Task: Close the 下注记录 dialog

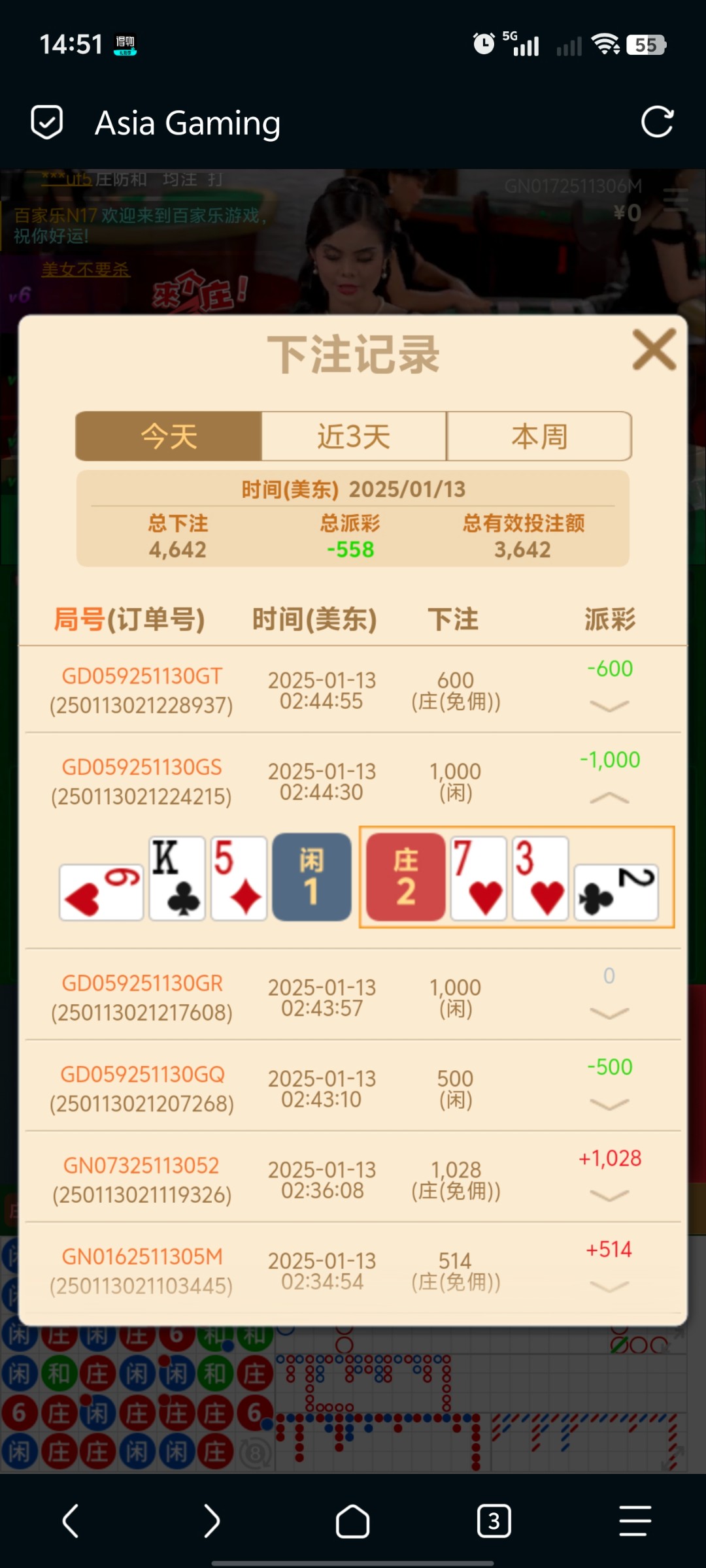Action: click(x=654, y=350)
